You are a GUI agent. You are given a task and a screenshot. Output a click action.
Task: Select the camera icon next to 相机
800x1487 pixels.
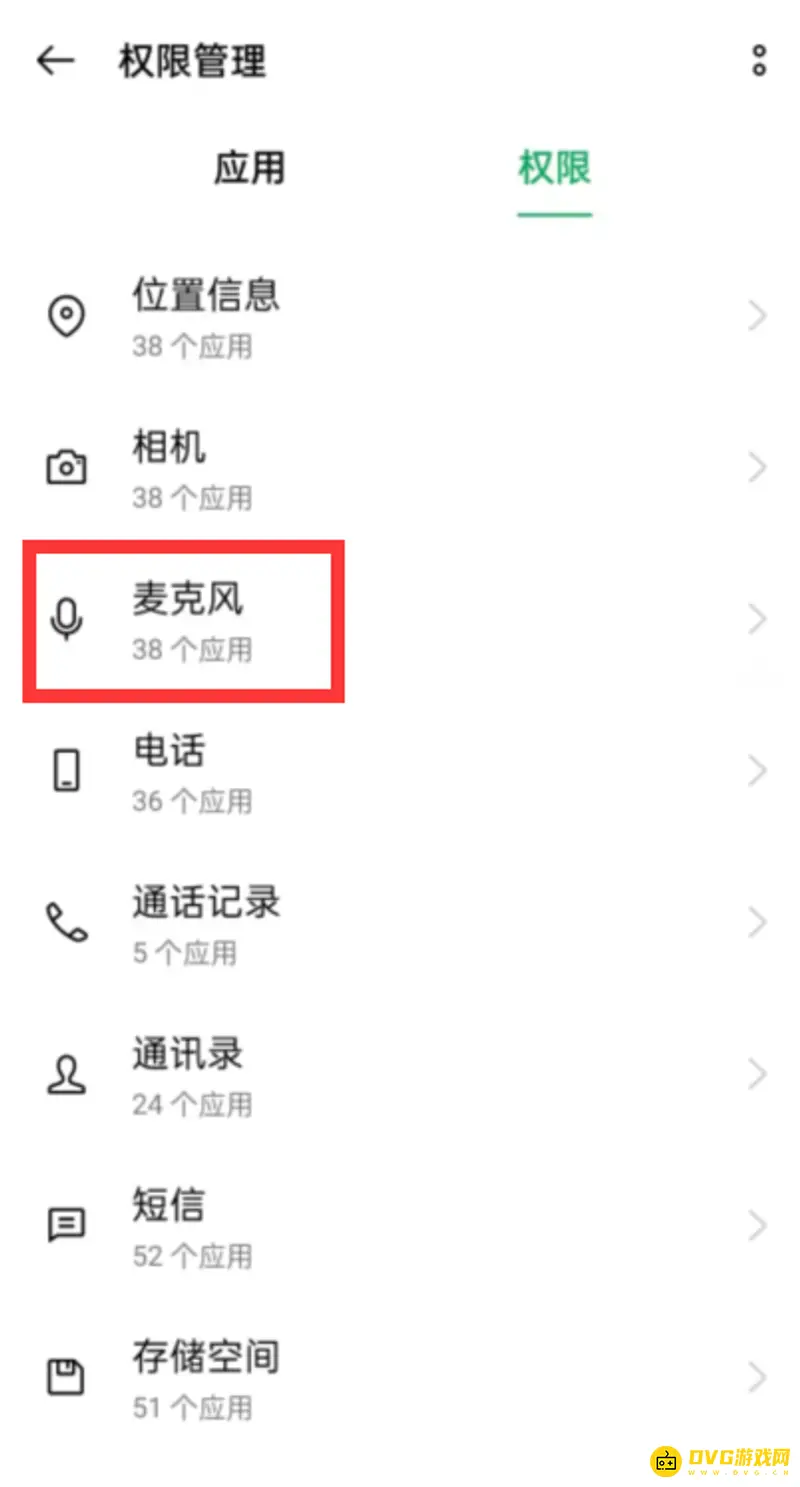click(66, 466)
